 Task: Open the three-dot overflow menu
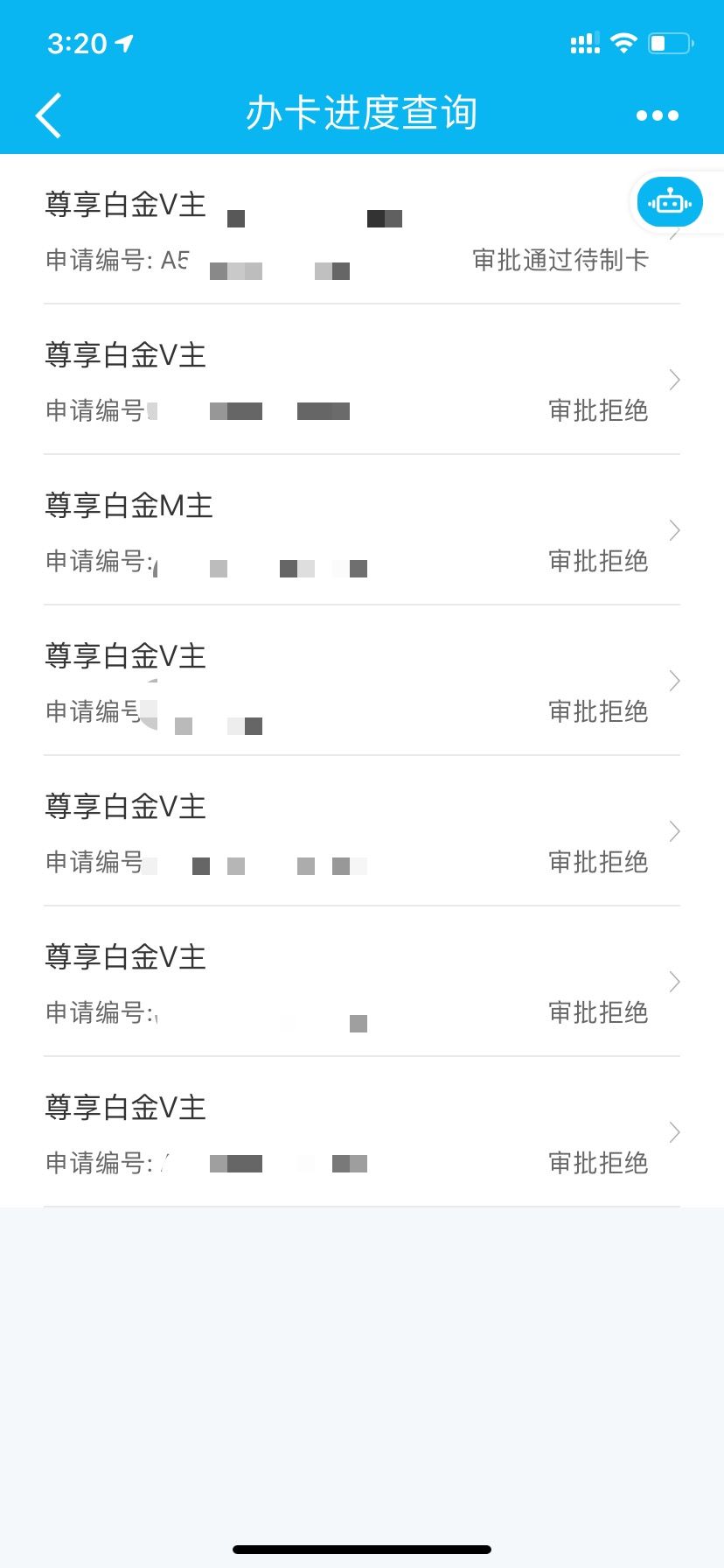tap(657, 115)
